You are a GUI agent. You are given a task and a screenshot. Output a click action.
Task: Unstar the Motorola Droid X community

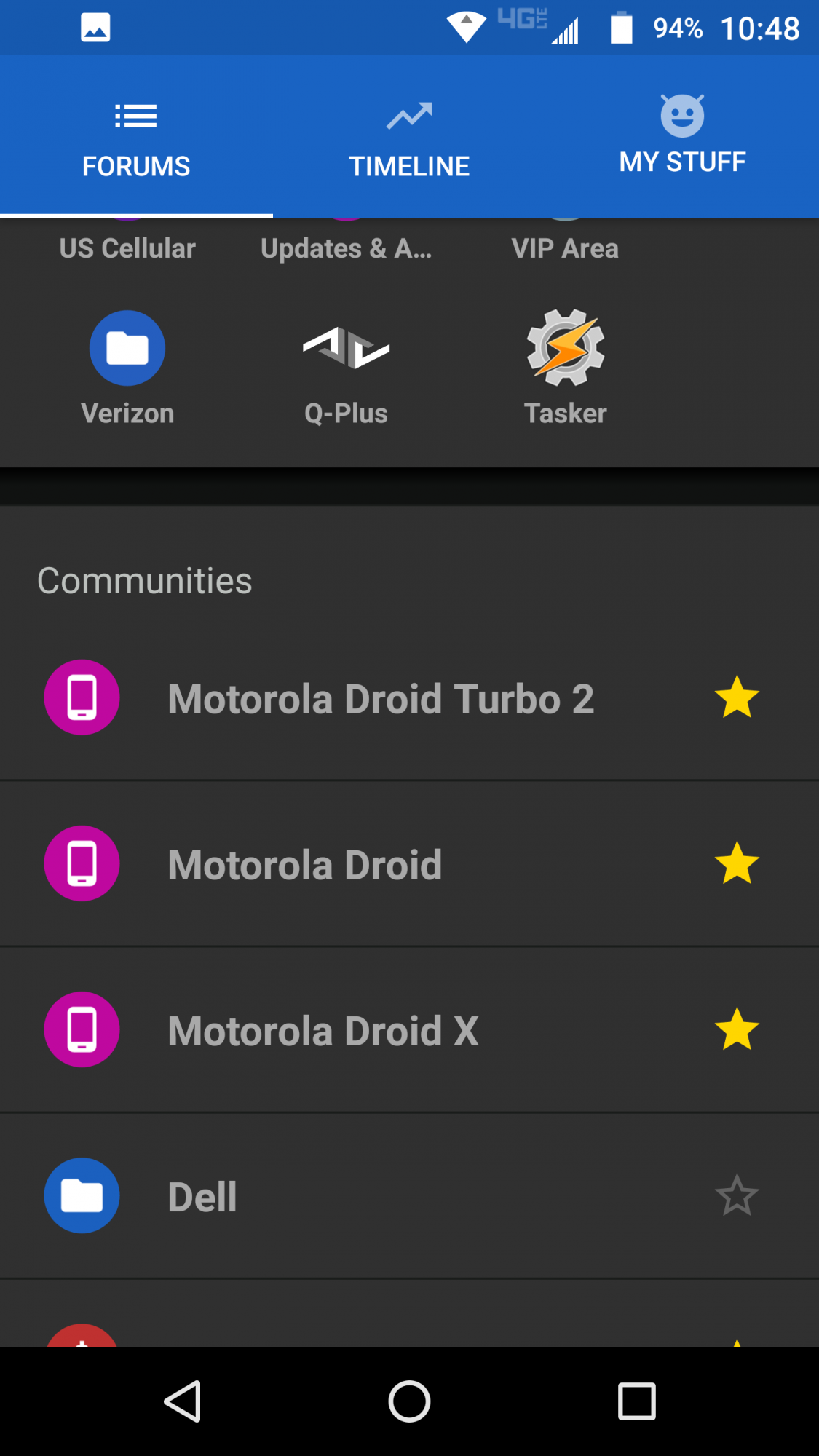coord(737,1029)
